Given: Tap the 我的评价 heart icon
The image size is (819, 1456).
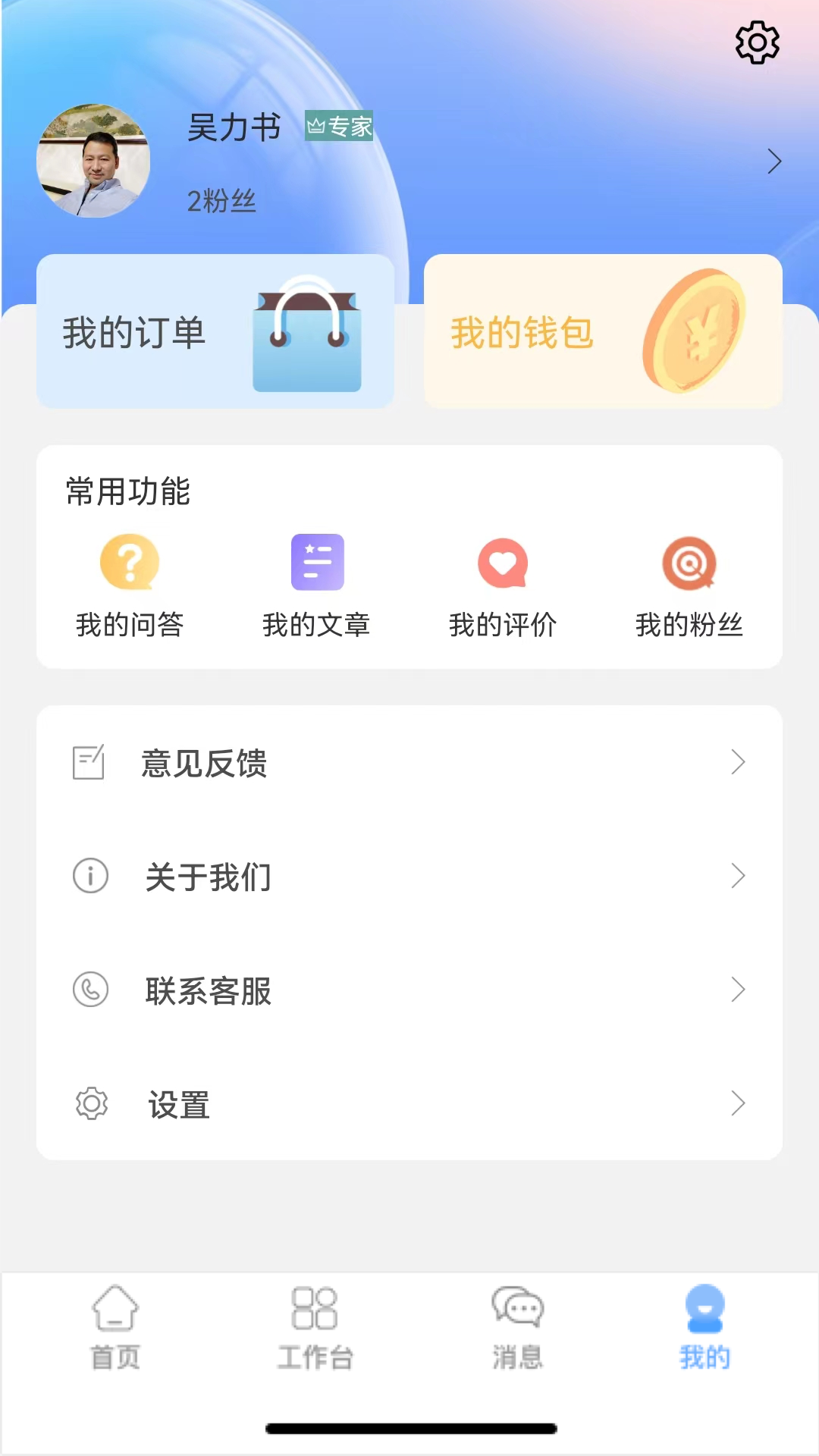Looking at the screenshot, I should [503, 563].
